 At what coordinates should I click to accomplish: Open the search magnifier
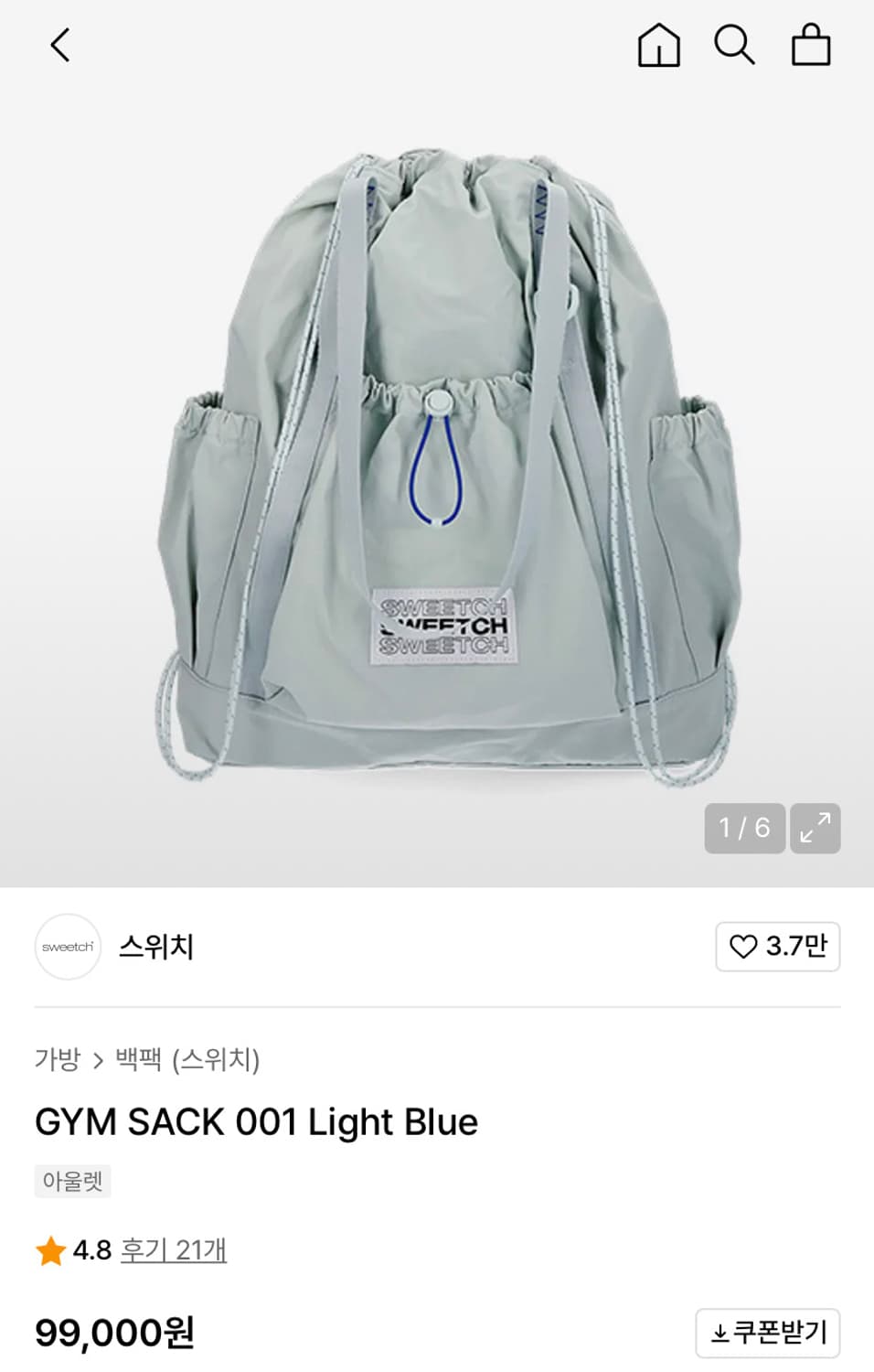(734, 45)
